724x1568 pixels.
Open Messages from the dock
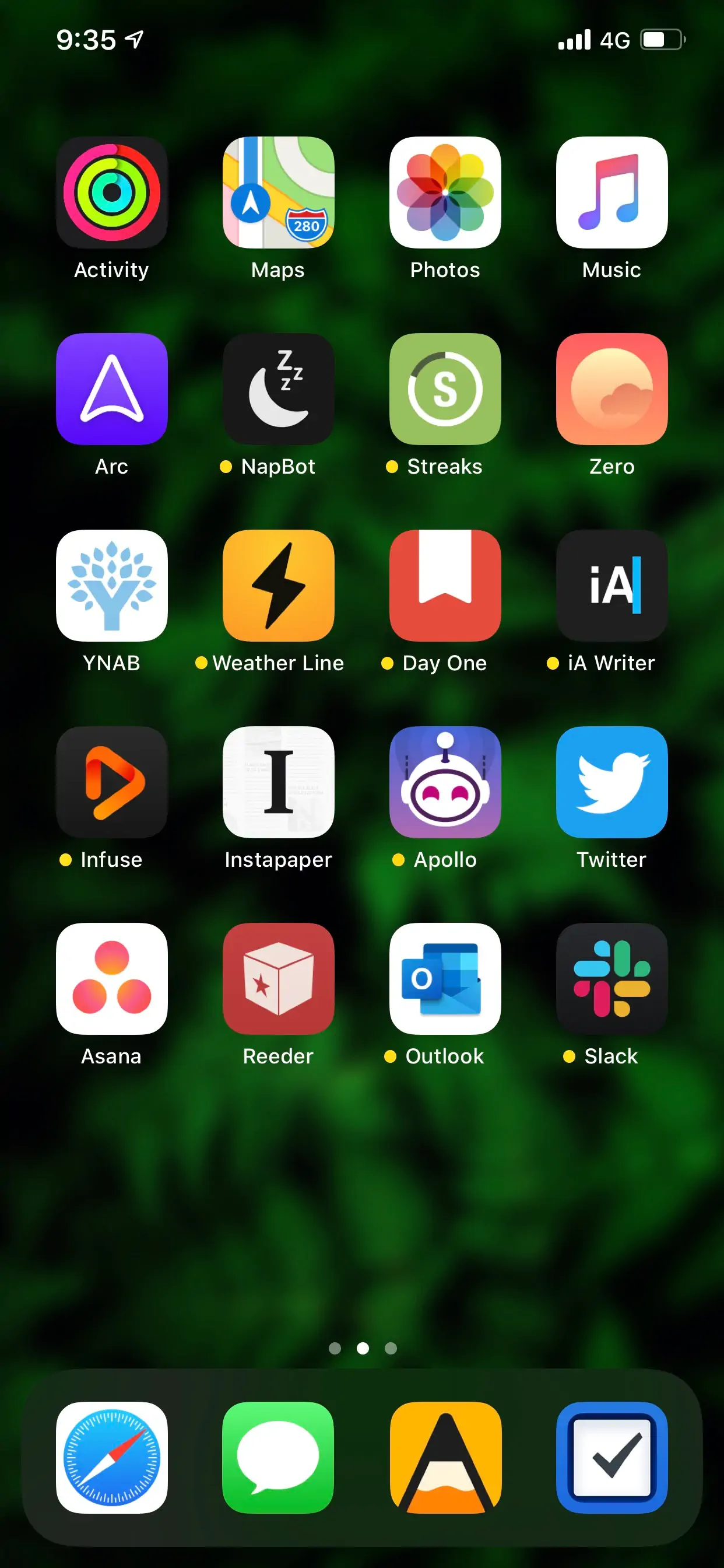[x=279, y=1458]
